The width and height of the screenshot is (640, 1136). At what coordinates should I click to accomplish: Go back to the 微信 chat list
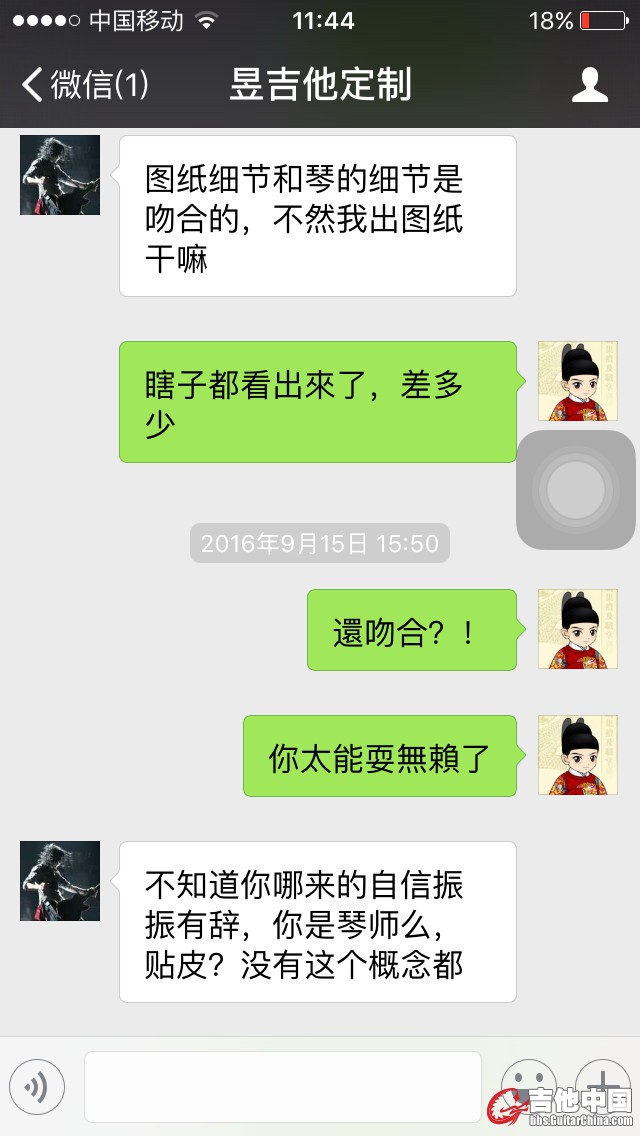tap(85, 85)
